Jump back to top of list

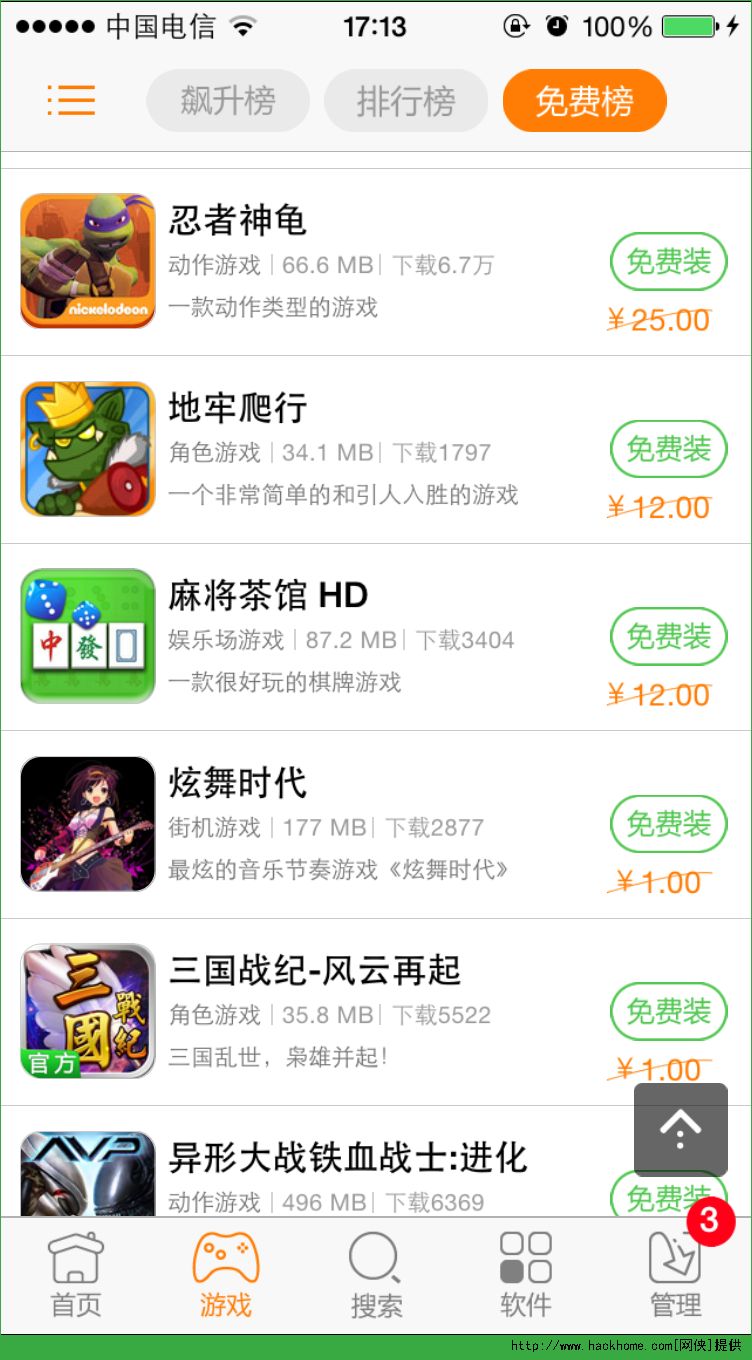click(x=680, y=1129)
